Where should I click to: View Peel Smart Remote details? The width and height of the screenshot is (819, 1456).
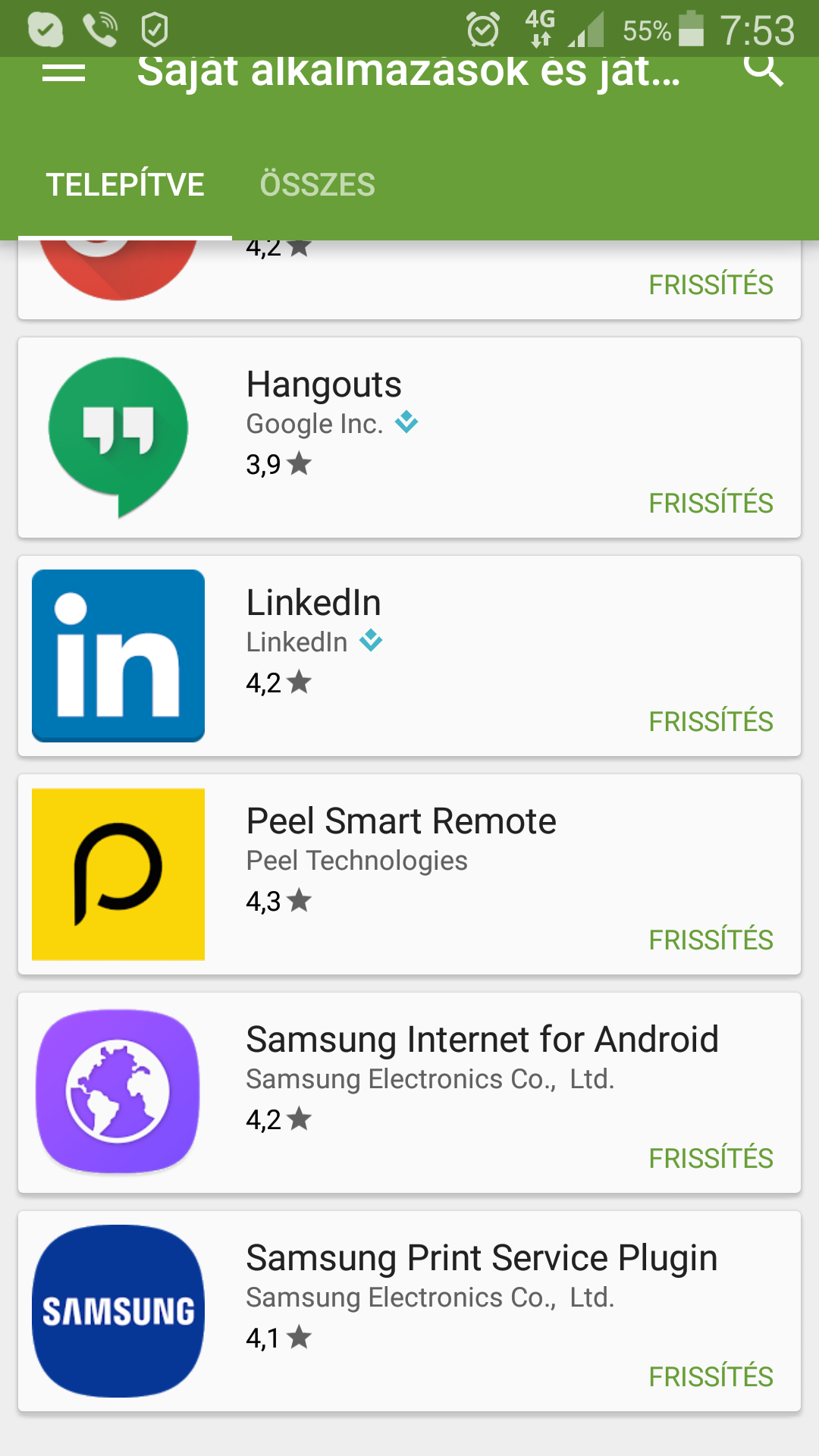pyautogui.click(x=409, y=874)
